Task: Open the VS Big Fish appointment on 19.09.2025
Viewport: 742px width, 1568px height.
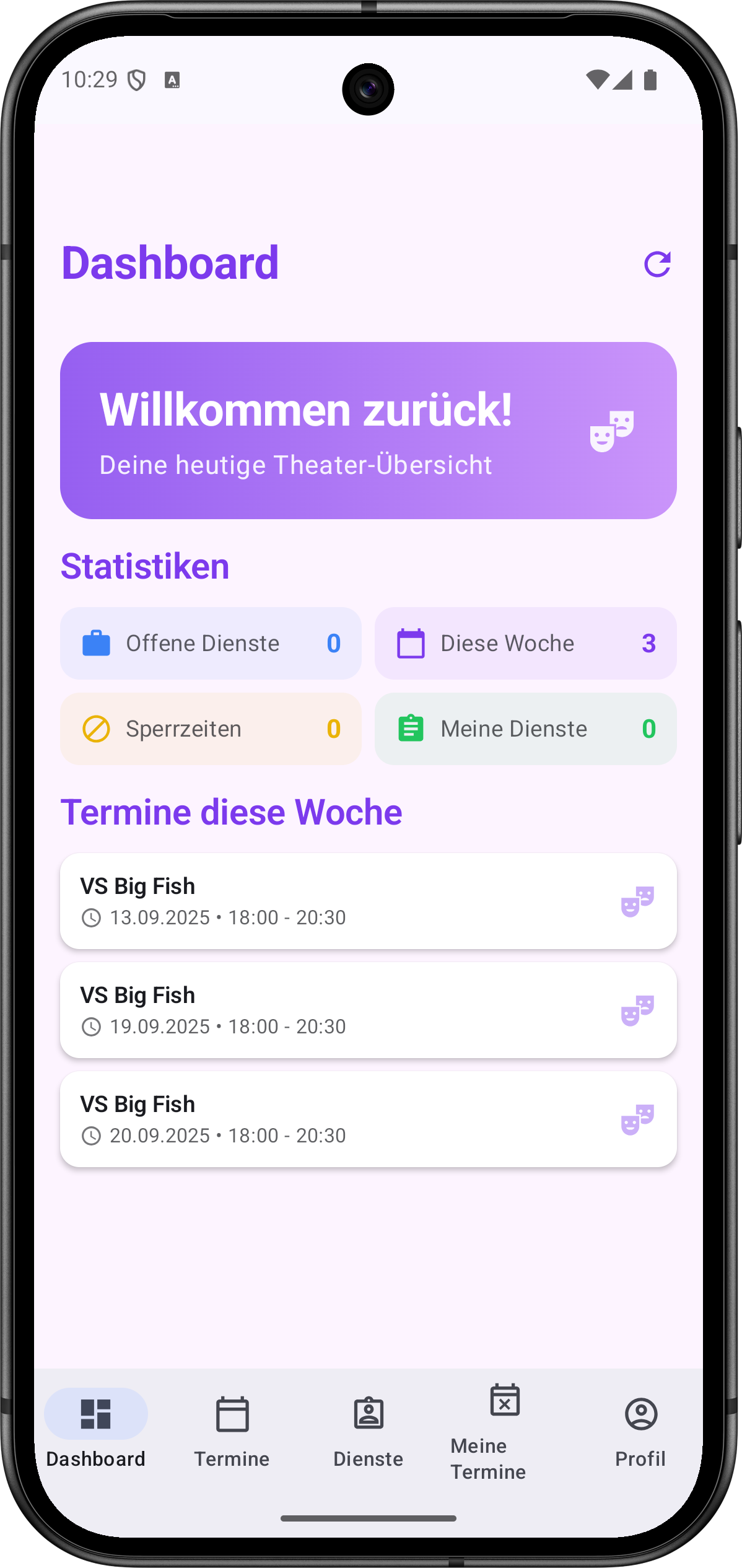Action: [368, 1010]
